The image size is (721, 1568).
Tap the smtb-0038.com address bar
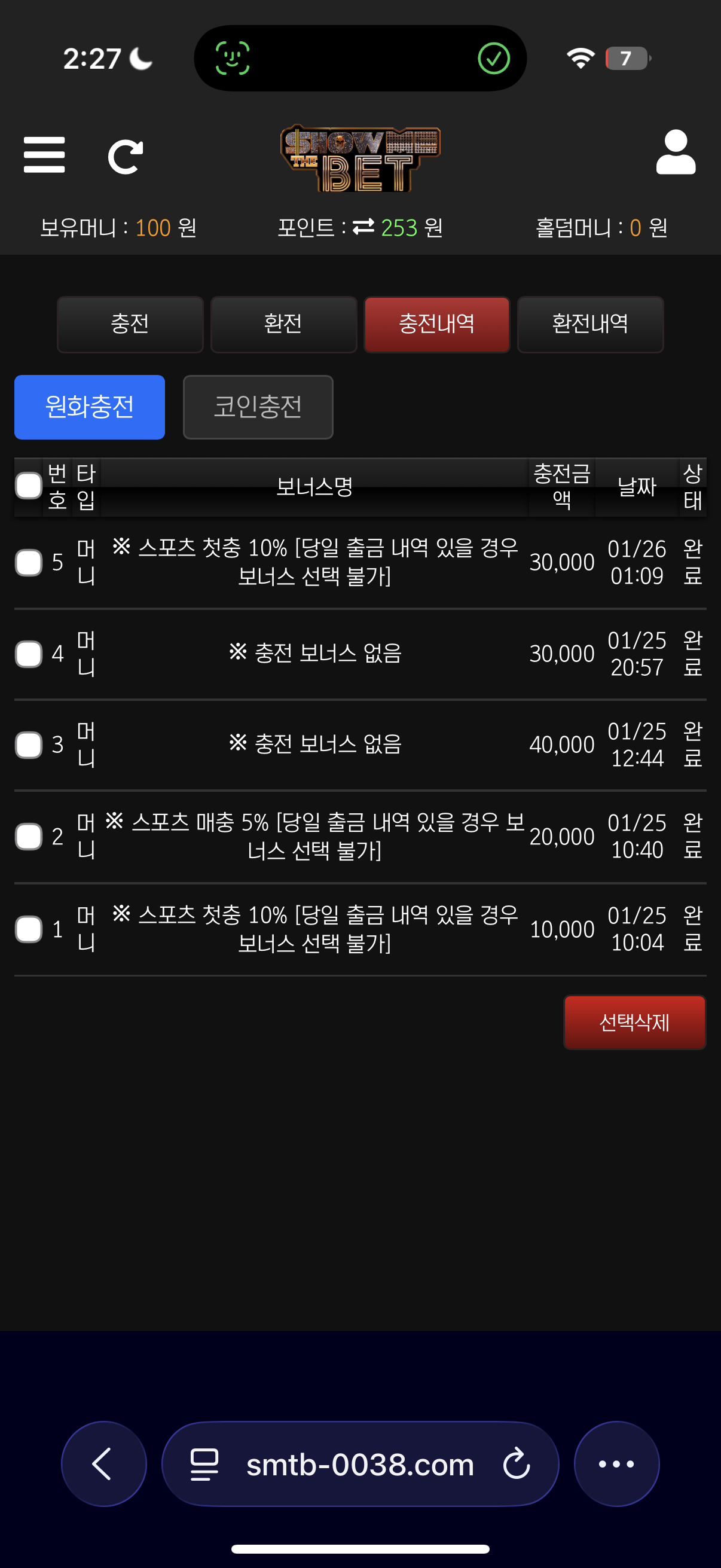pos(359,1463)
